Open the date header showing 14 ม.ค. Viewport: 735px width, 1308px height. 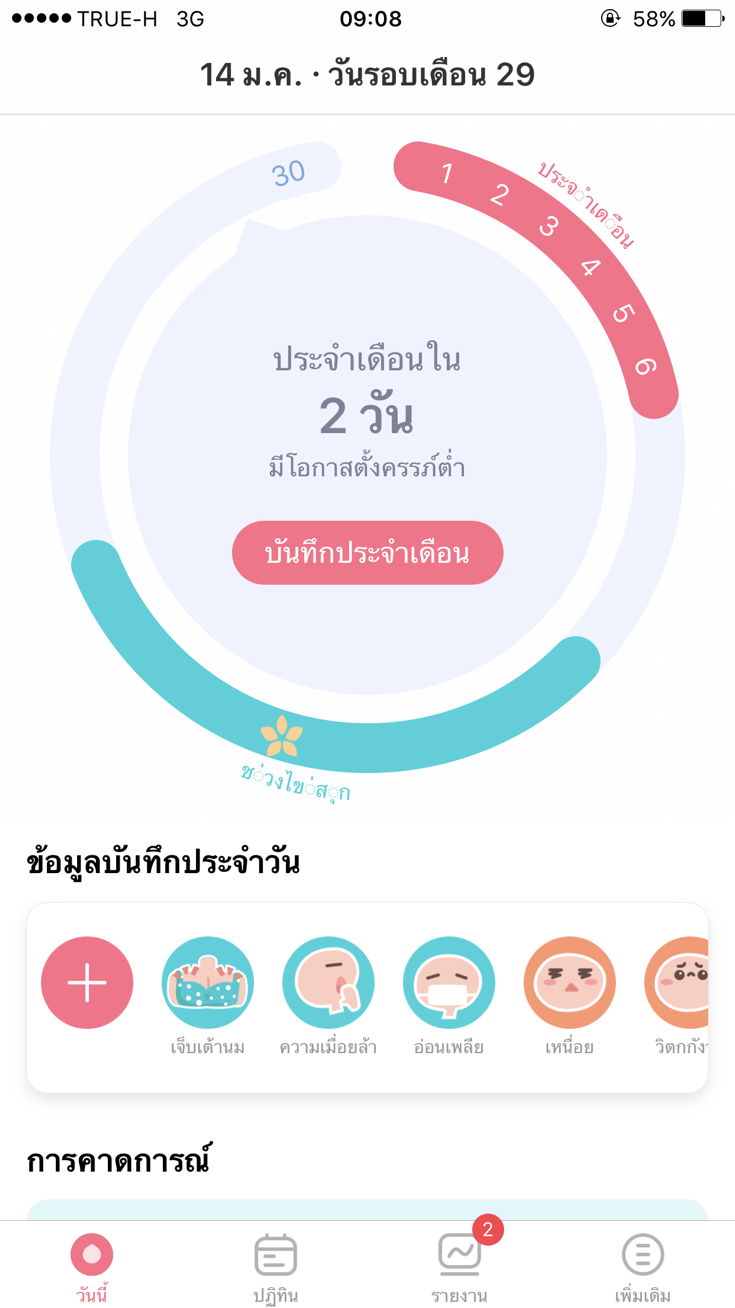pos(367,74)
